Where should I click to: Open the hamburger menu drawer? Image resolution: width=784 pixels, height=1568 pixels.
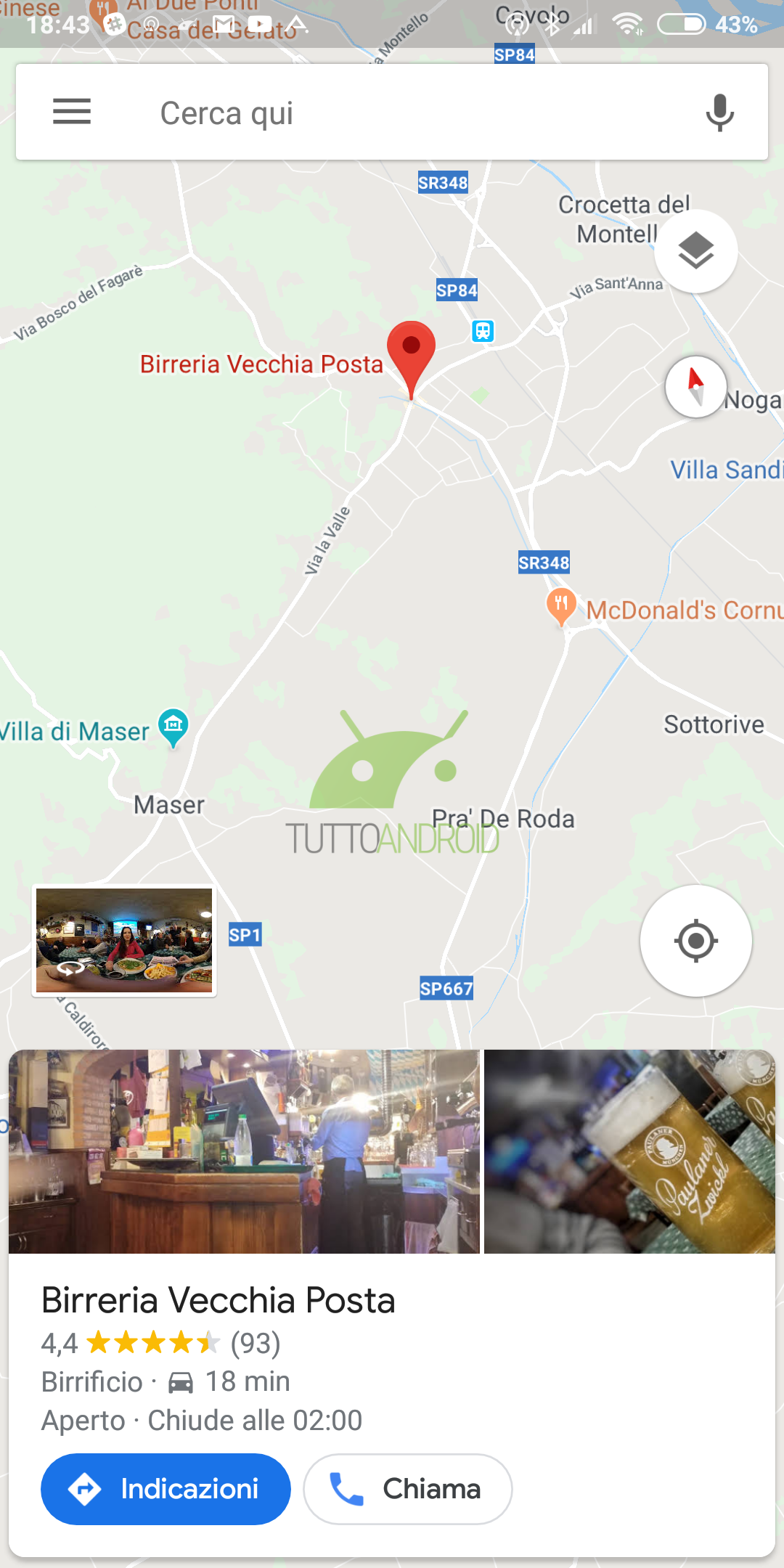[72, 112]
